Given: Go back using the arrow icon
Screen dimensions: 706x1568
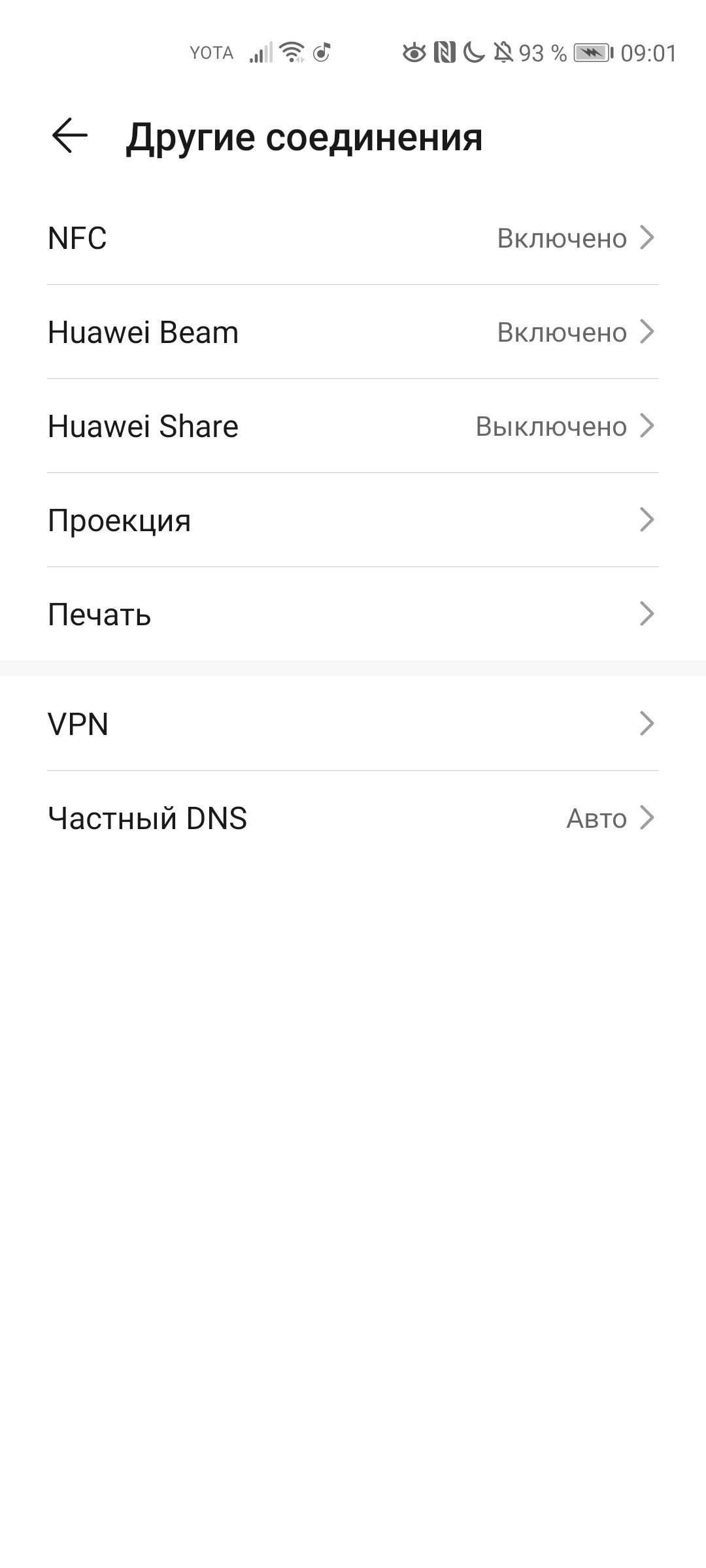Looking at the screenshot, I should 69,136.
